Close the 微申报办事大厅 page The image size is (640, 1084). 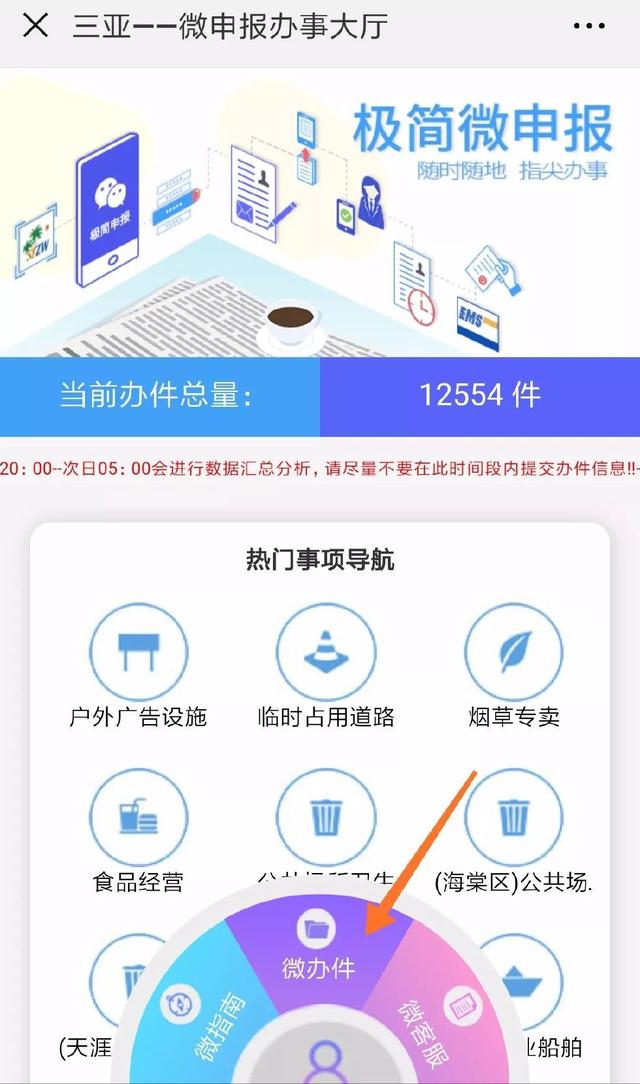coord(35,26)
